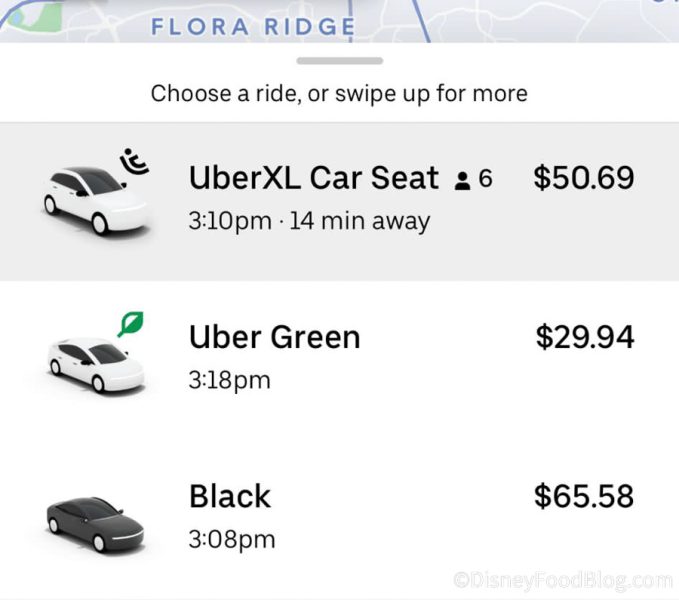Select the UberXL Car Seat ride
This screenshot has width=679, height=600.
(x=339, y=200)
